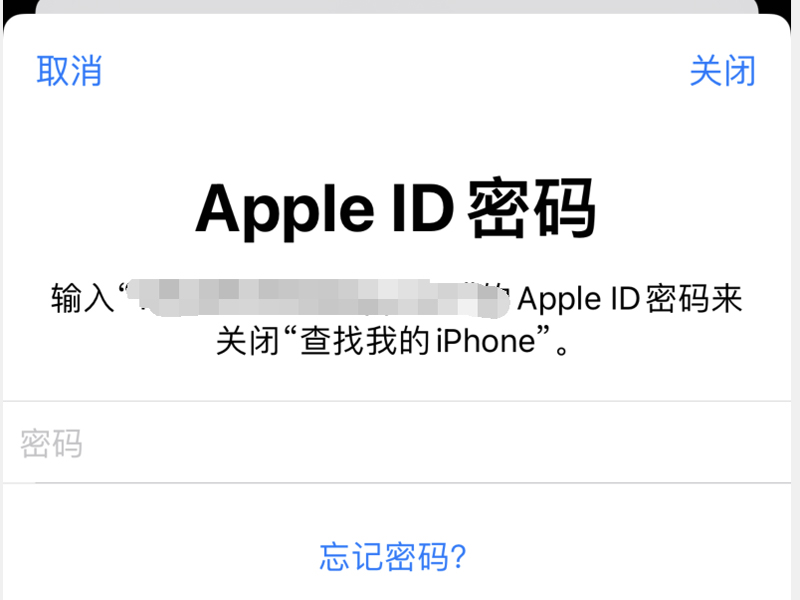Focus the 密码 password field
Screen dimensions: 800x600
[x=400, y=443]
